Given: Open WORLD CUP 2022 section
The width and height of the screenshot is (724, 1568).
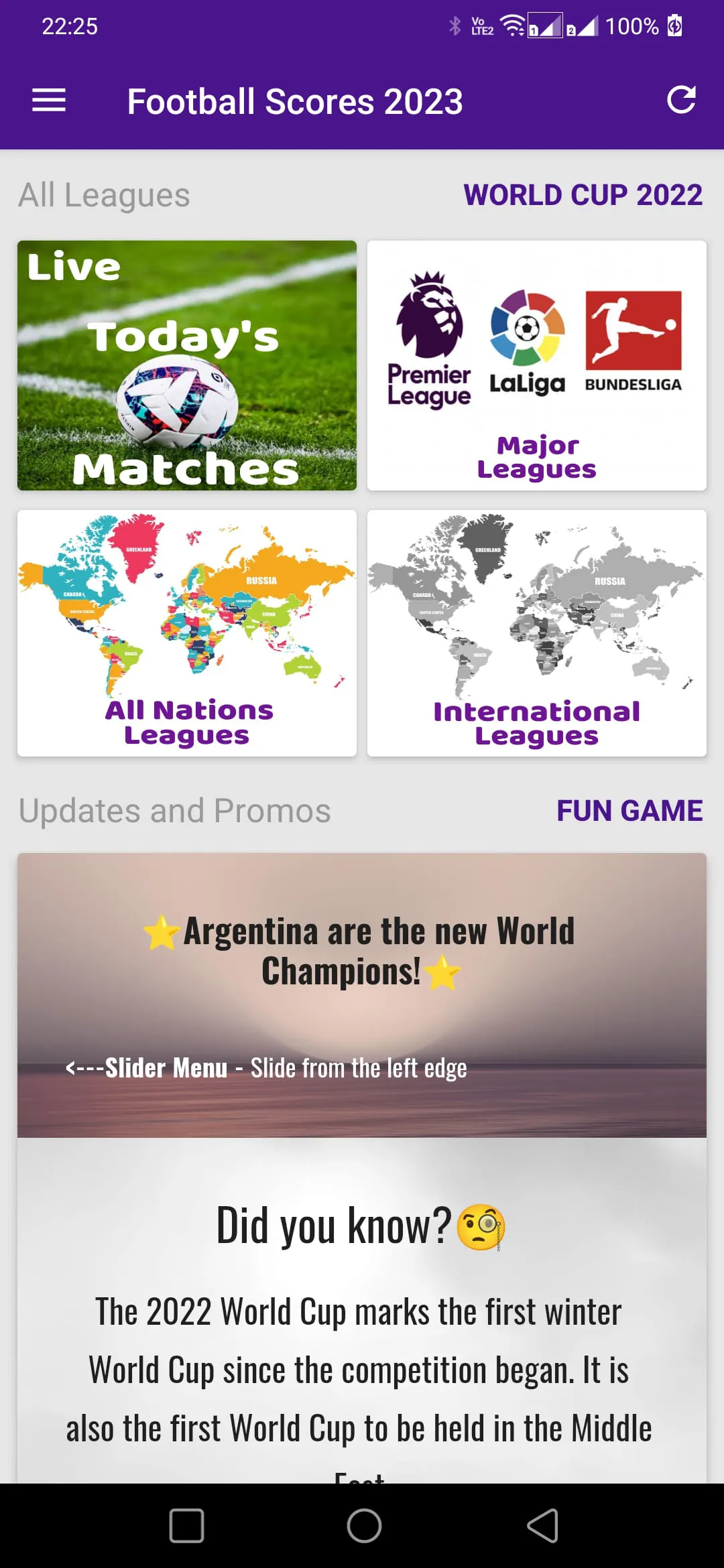Looking at the screenshot, I should pos(583,194).
